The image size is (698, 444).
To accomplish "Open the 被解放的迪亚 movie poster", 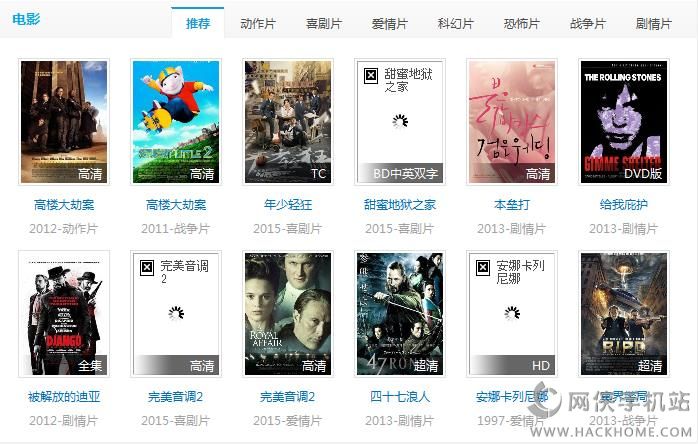I will (x=64, y=314).
